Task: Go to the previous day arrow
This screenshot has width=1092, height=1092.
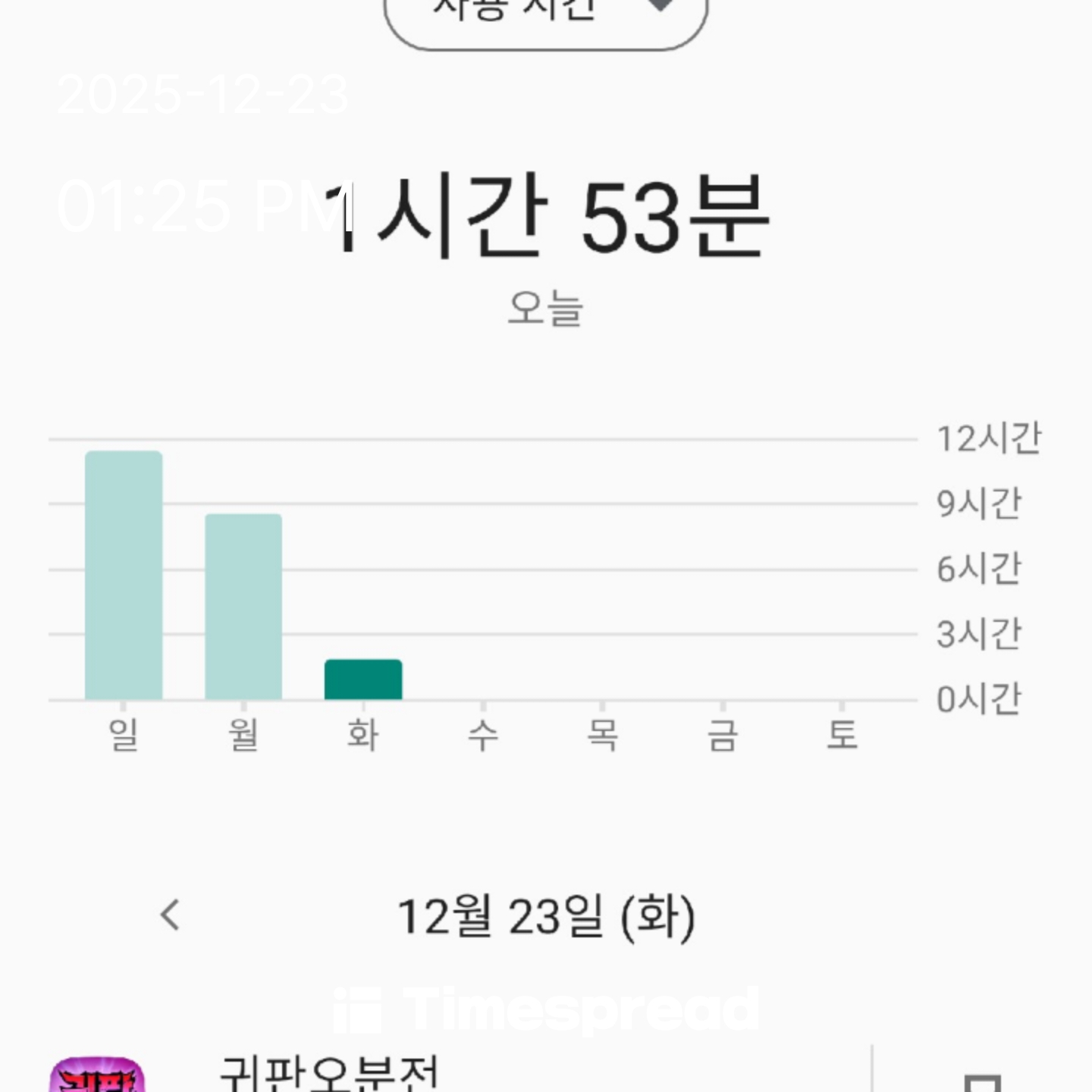Action: tap(171, 915)
